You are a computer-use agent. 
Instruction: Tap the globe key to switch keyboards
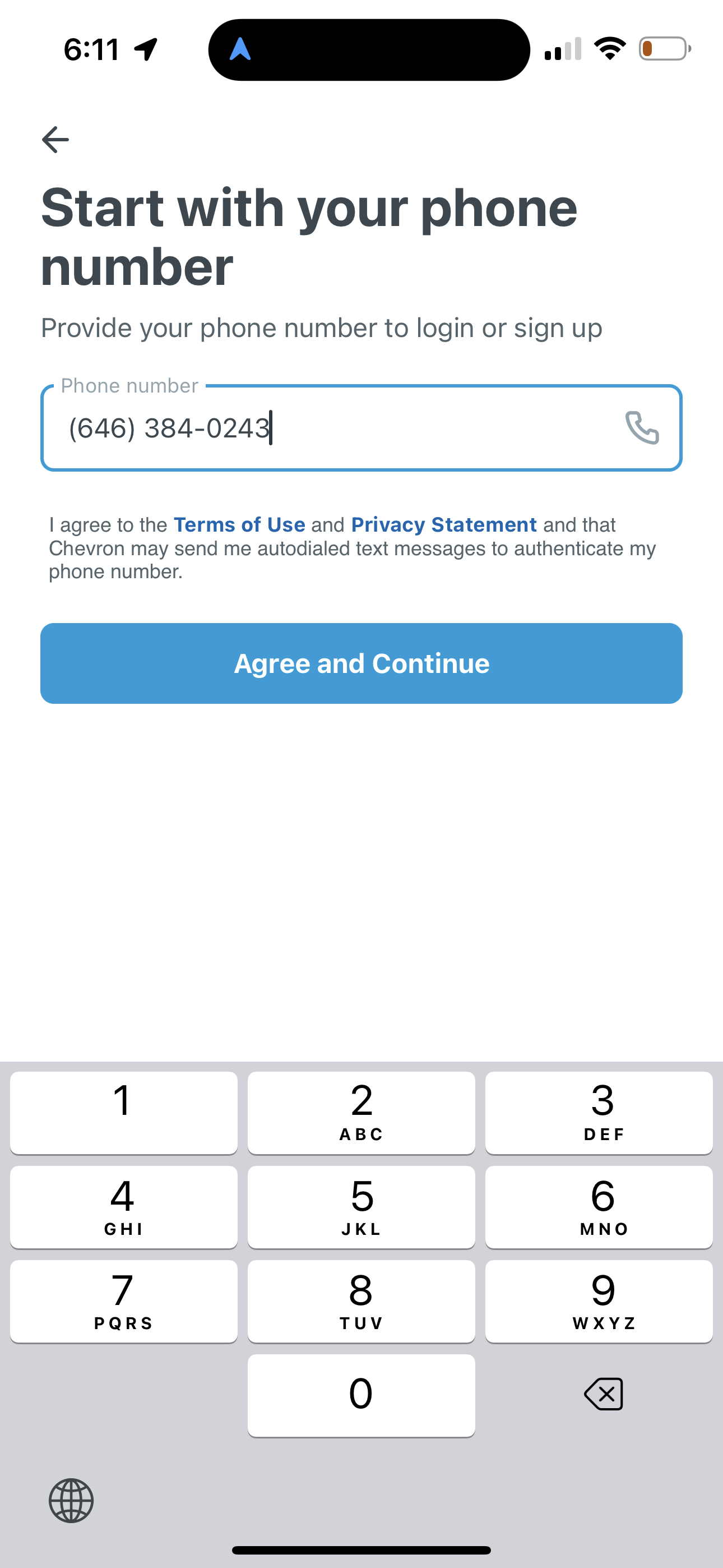point(71,1501)
